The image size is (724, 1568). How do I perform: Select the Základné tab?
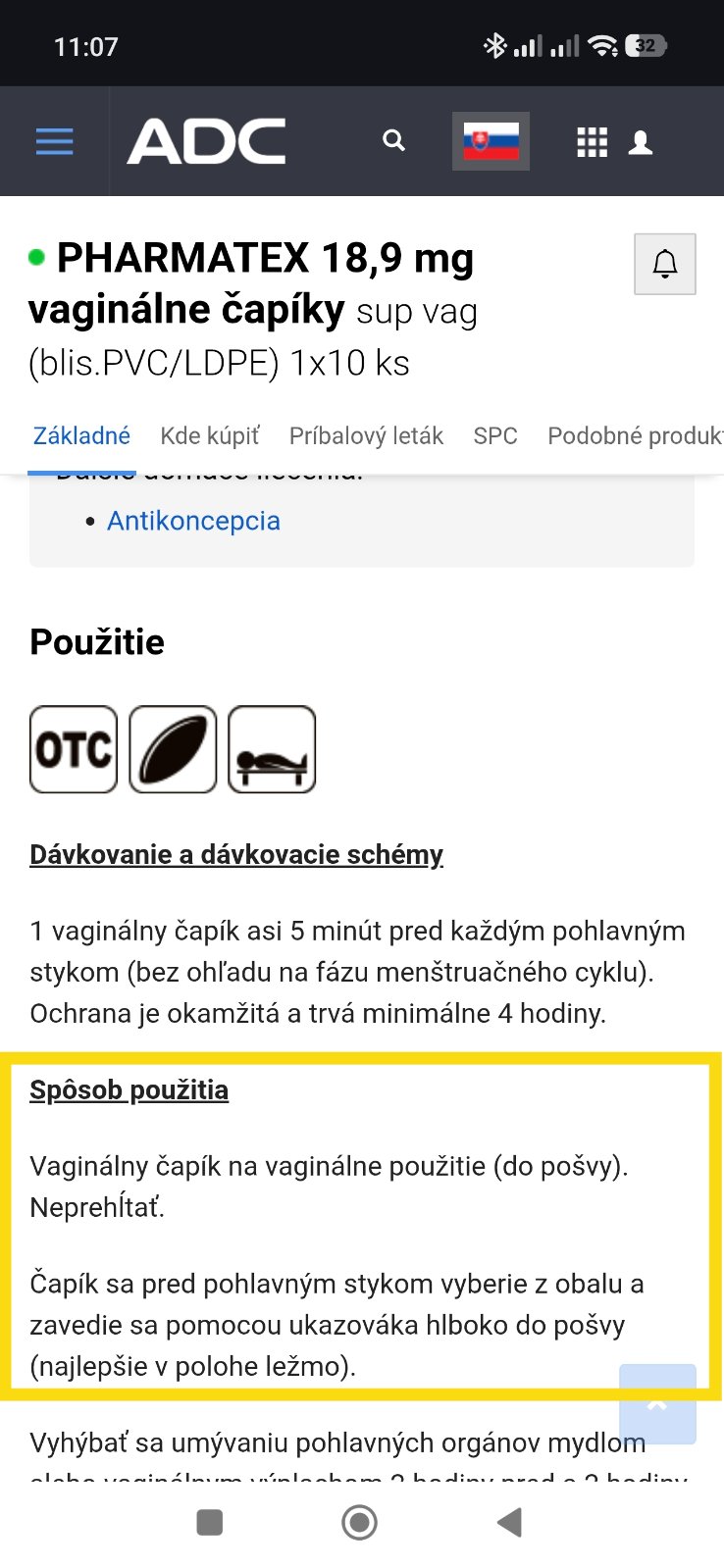[81, 435]
